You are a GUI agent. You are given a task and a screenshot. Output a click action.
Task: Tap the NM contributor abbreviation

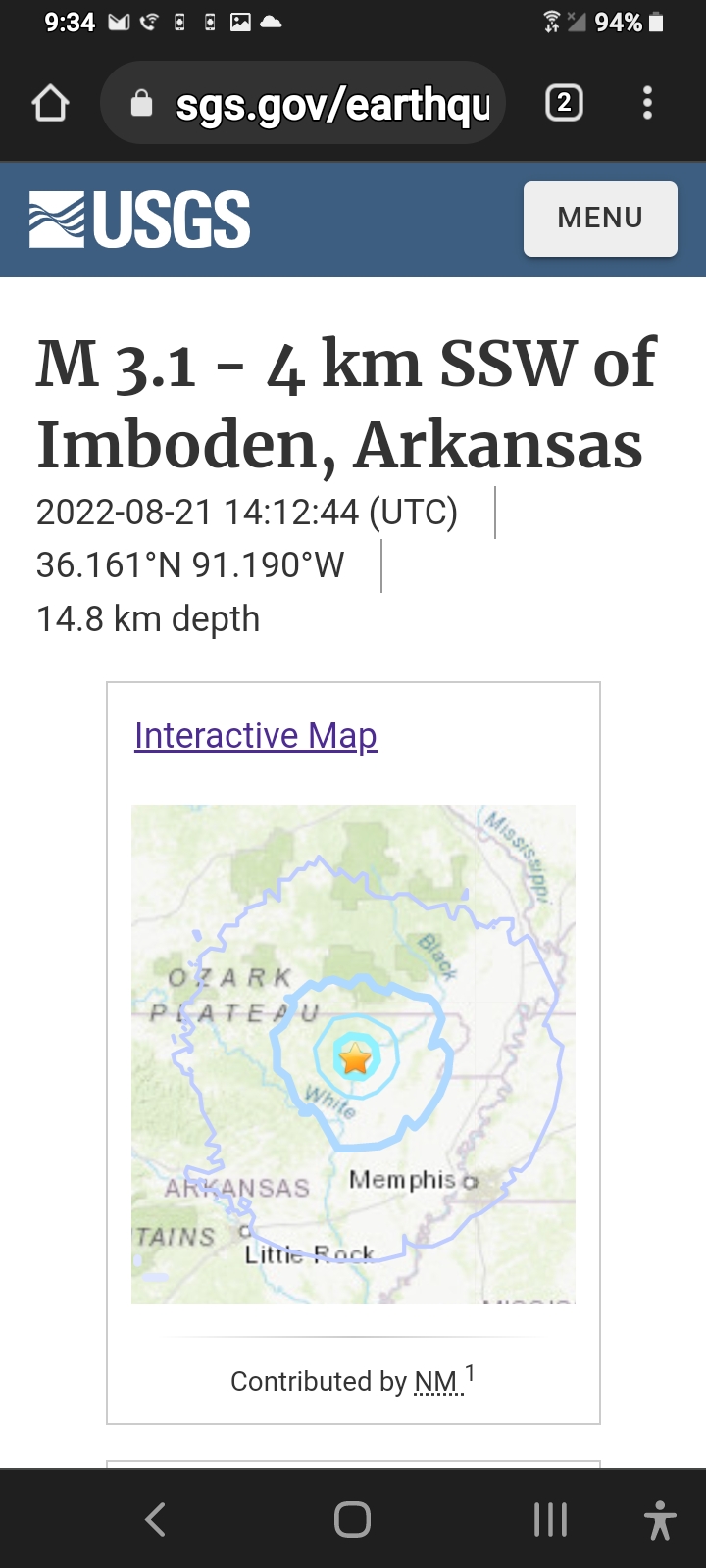[436, 1382]
